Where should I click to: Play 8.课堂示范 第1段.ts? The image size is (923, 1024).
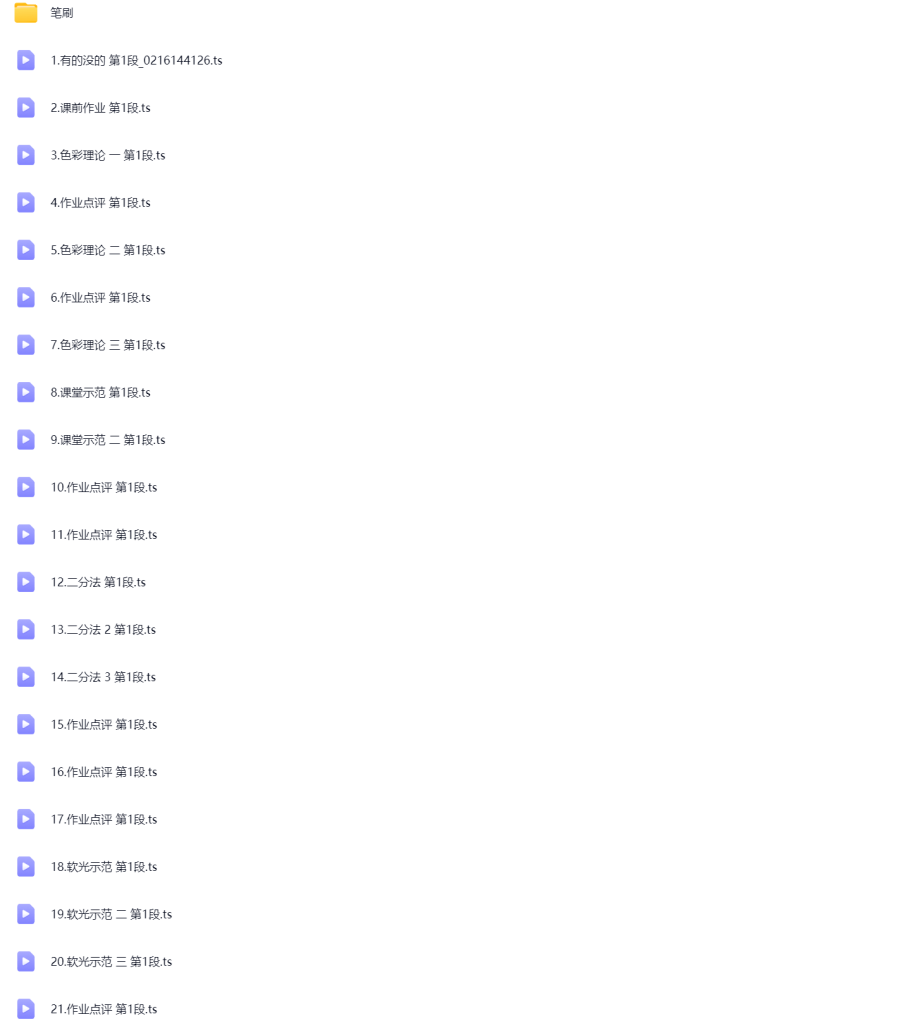pos(100,393)
